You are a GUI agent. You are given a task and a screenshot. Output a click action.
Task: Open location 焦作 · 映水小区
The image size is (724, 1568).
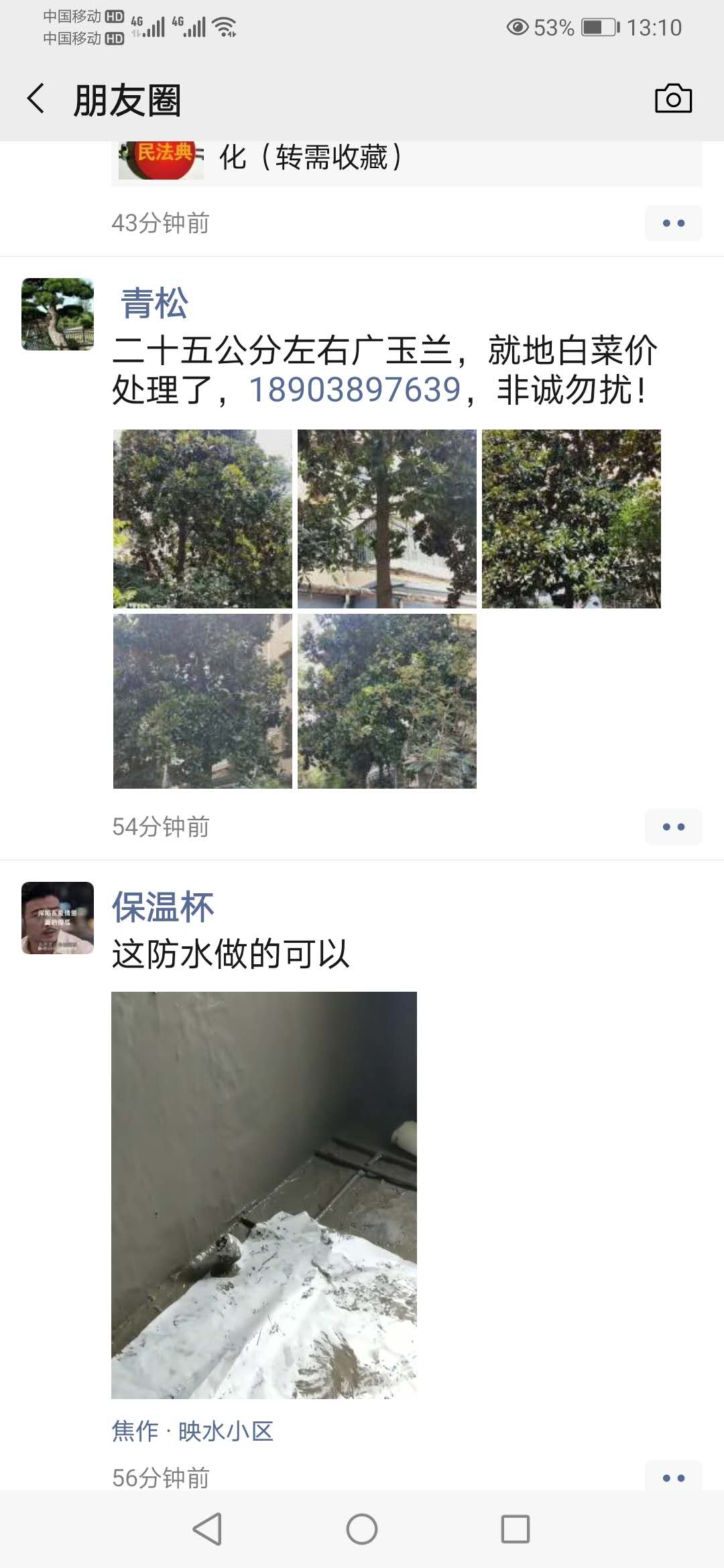pos(192,1431)
